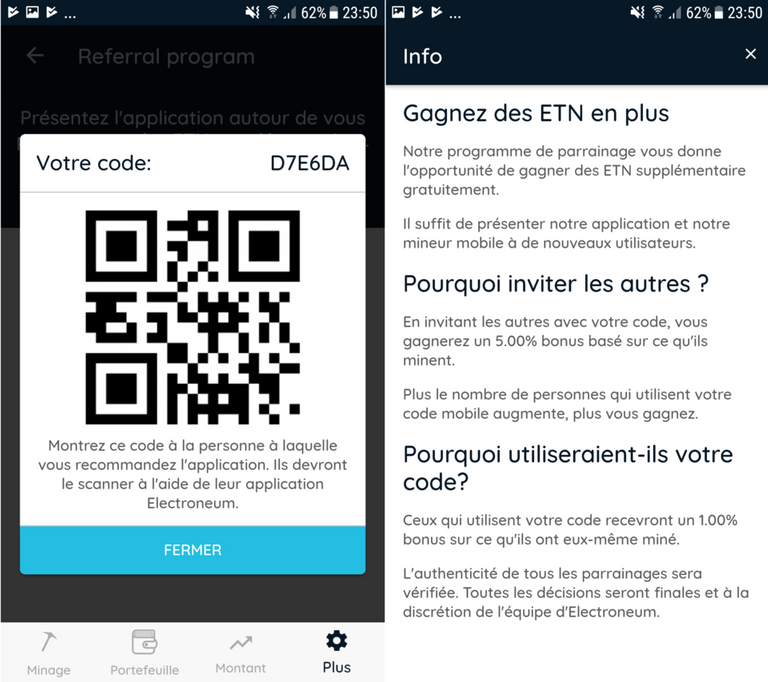This screenshot has height=682, width=768.
Task: Go back from Referral program
Action: [35, 56]
